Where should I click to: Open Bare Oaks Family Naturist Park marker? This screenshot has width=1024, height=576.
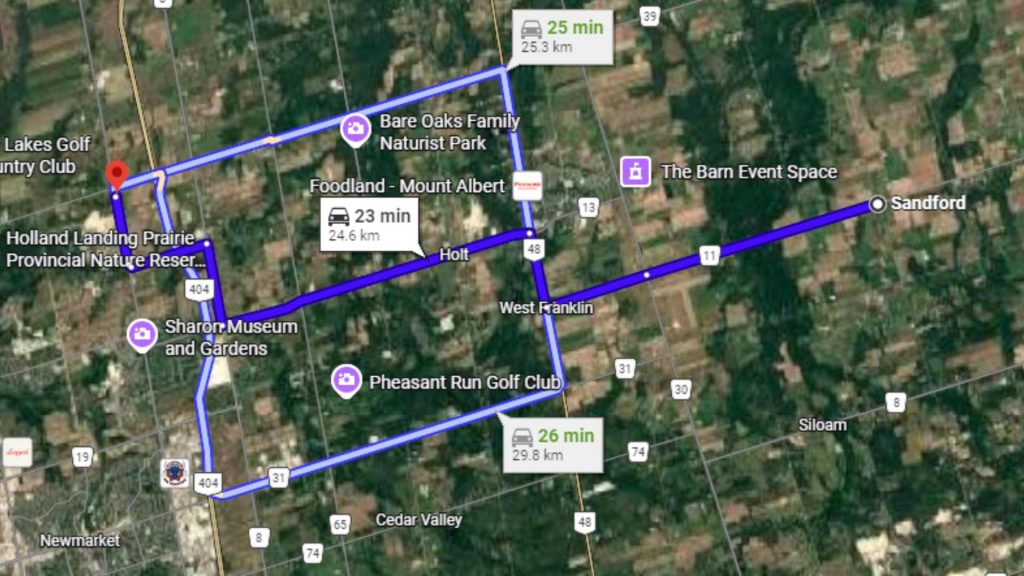354,128
